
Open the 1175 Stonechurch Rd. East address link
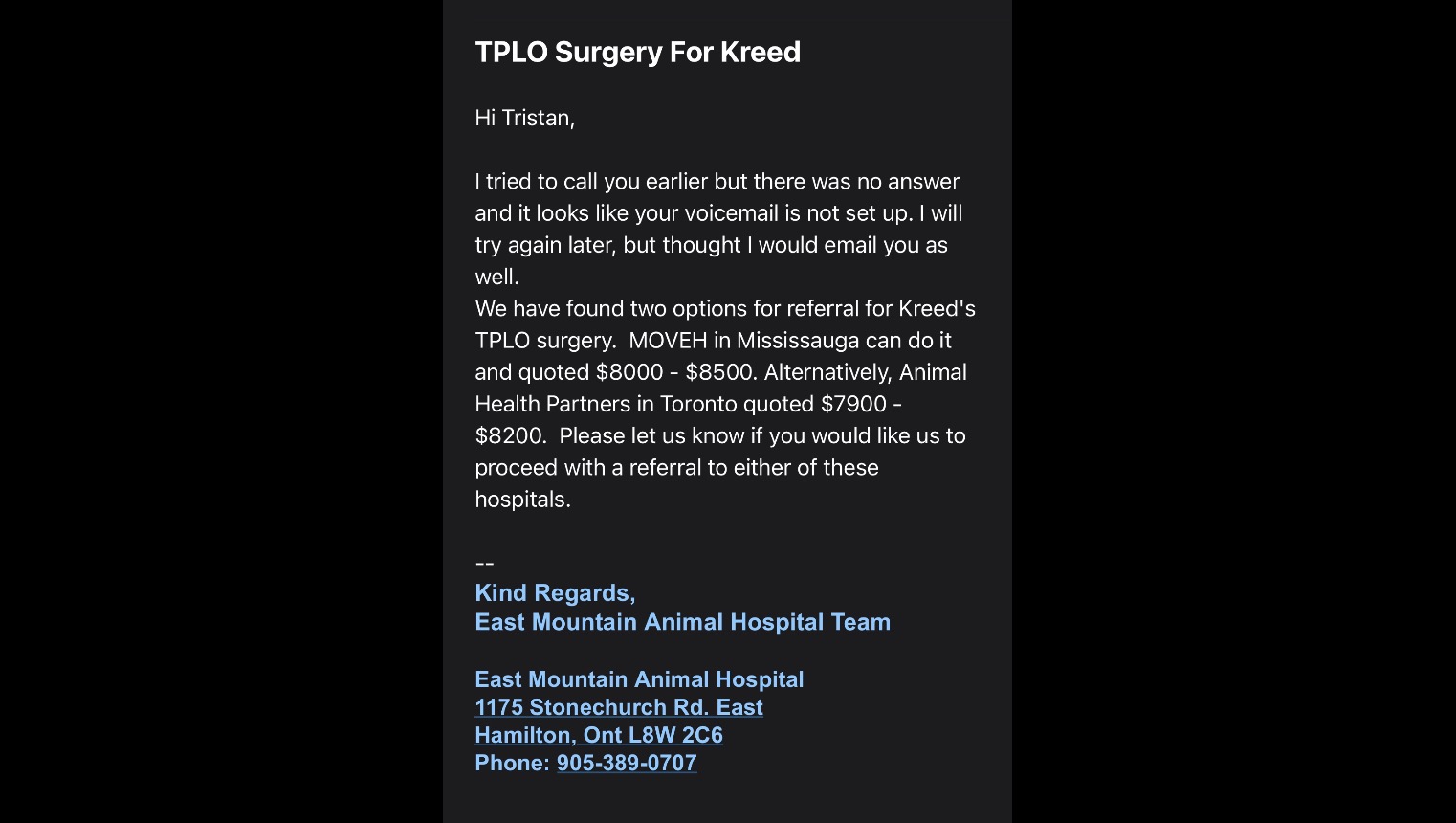(618, 707)
